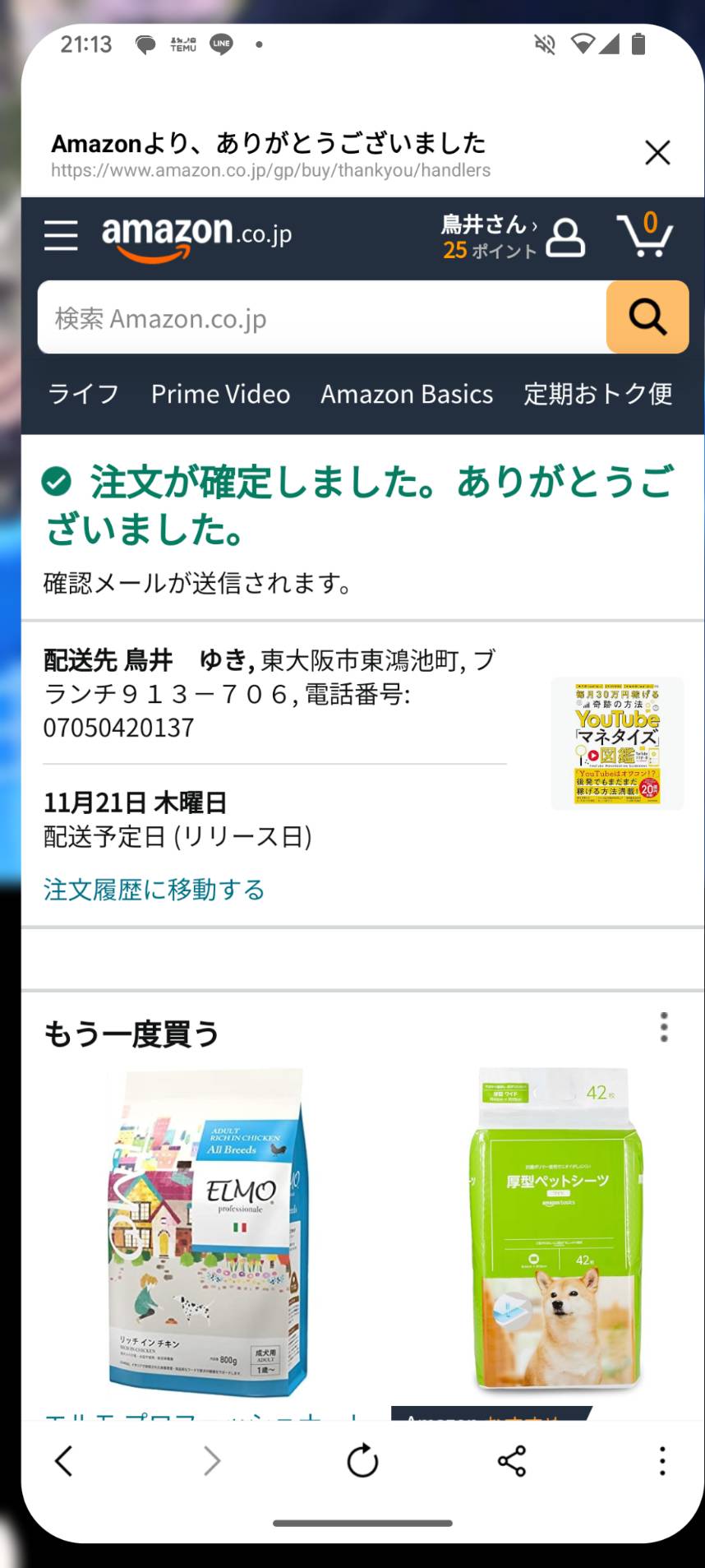Close the Amazon thank-you browser tab
This screenshot has height=1568, width=705.
[x=657, y=153]
